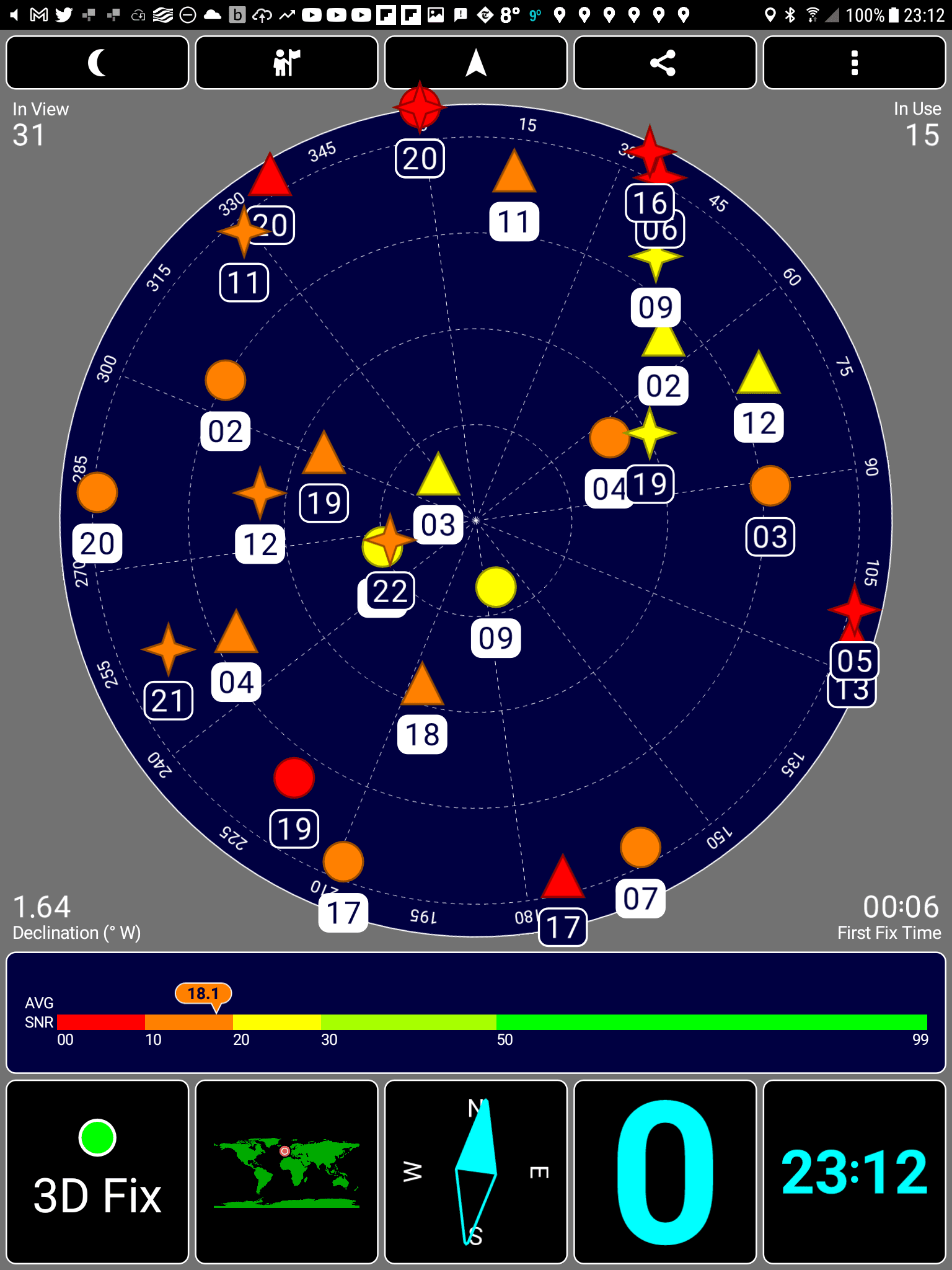Share the GPS data
The height and width of the screenshot is (1270, 952).
click(x=664, y=63)
